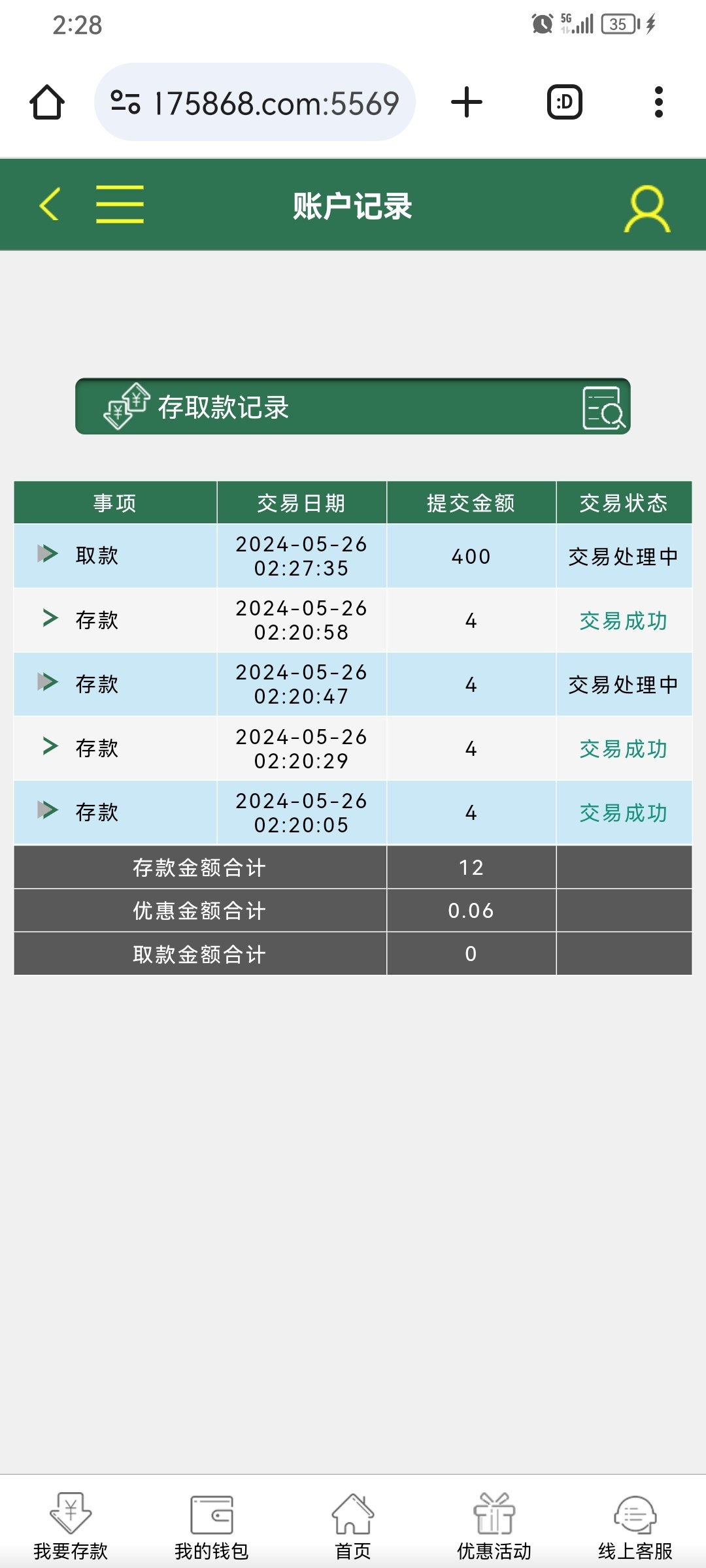Open the browser tab switcher
Image resolution: width=706 pixels, height=1568 pixels.
click(564, 103)
